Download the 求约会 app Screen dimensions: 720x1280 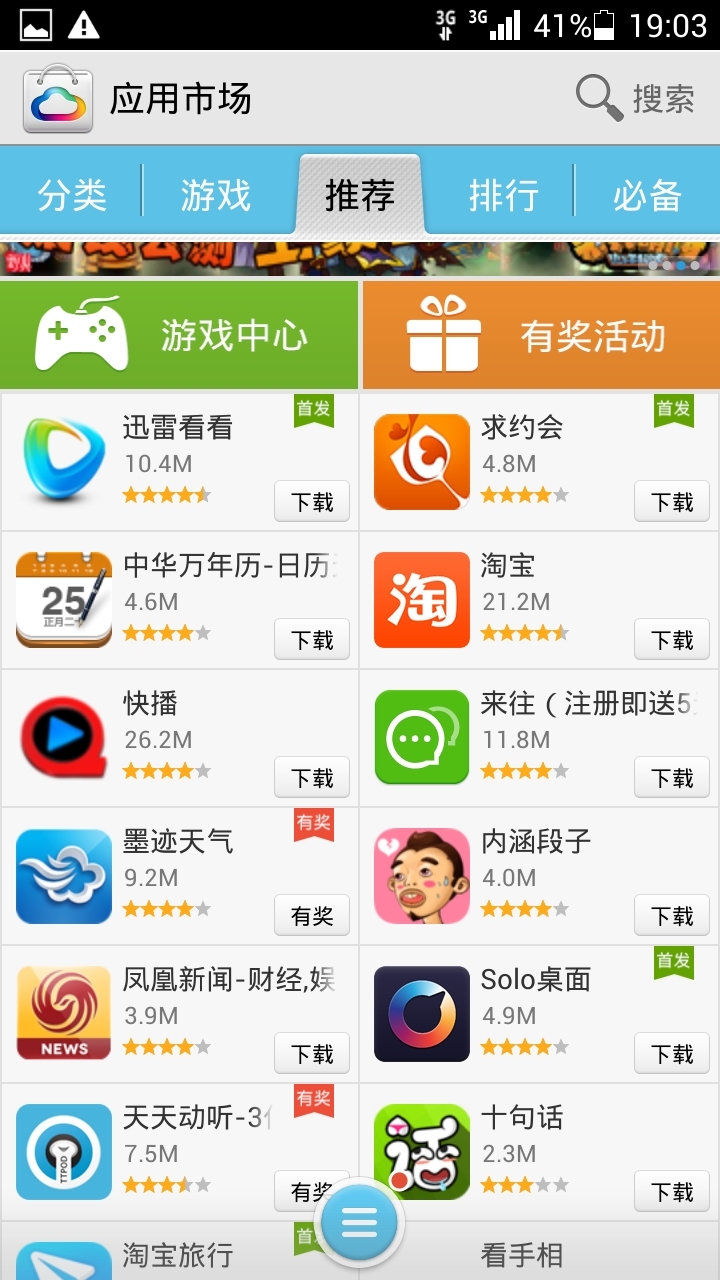[672, 502]
